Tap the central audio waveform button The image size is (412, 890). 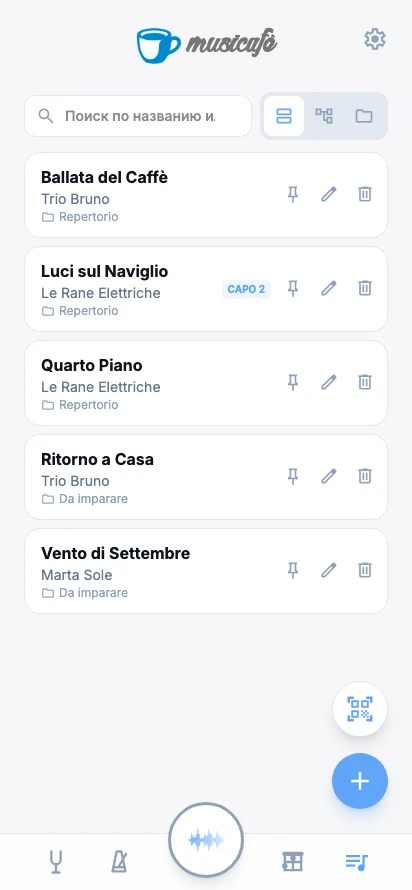click(206, 839)
